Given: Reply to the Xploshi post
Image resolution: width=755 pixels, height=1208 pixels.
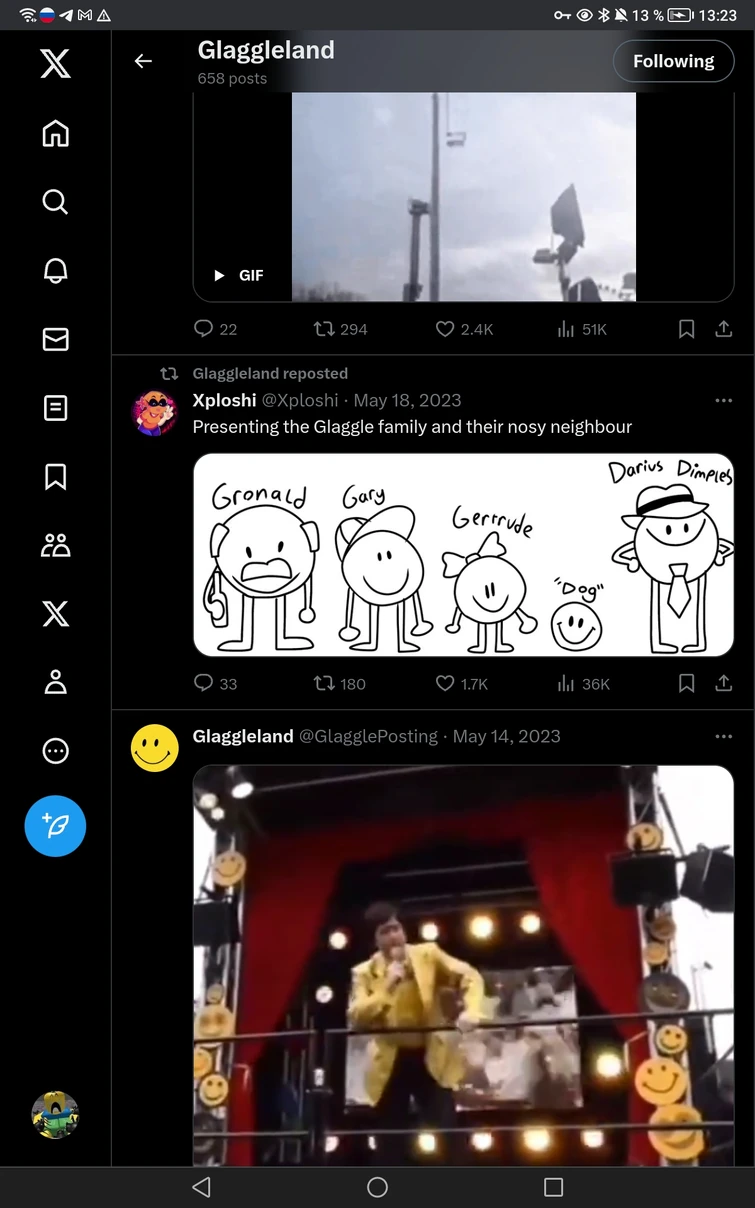Looking at the screenshot, I should click(x=204, y=683).
